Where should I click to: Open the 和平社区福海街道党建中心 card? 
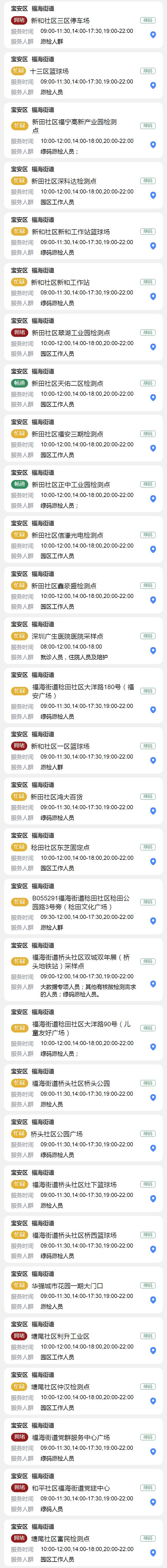[70, 1488]
